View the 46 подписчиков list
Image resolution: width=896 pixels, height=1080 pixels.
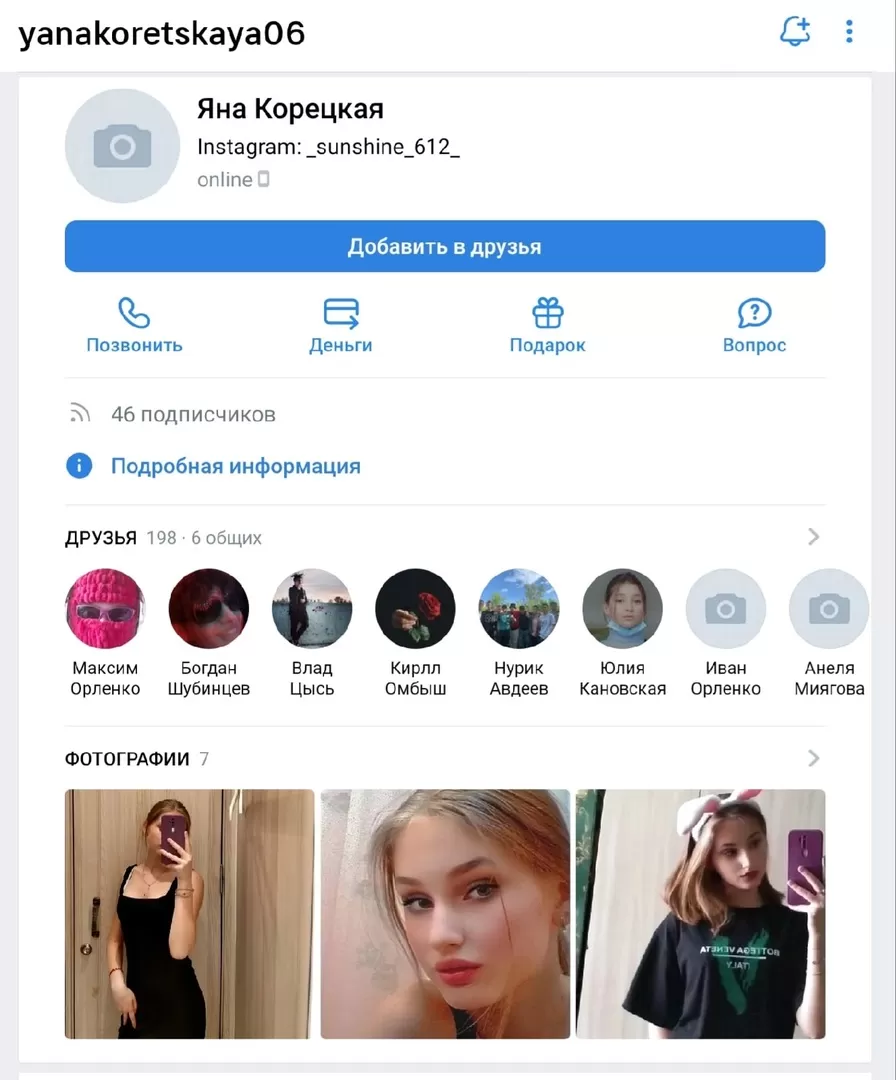192,414
